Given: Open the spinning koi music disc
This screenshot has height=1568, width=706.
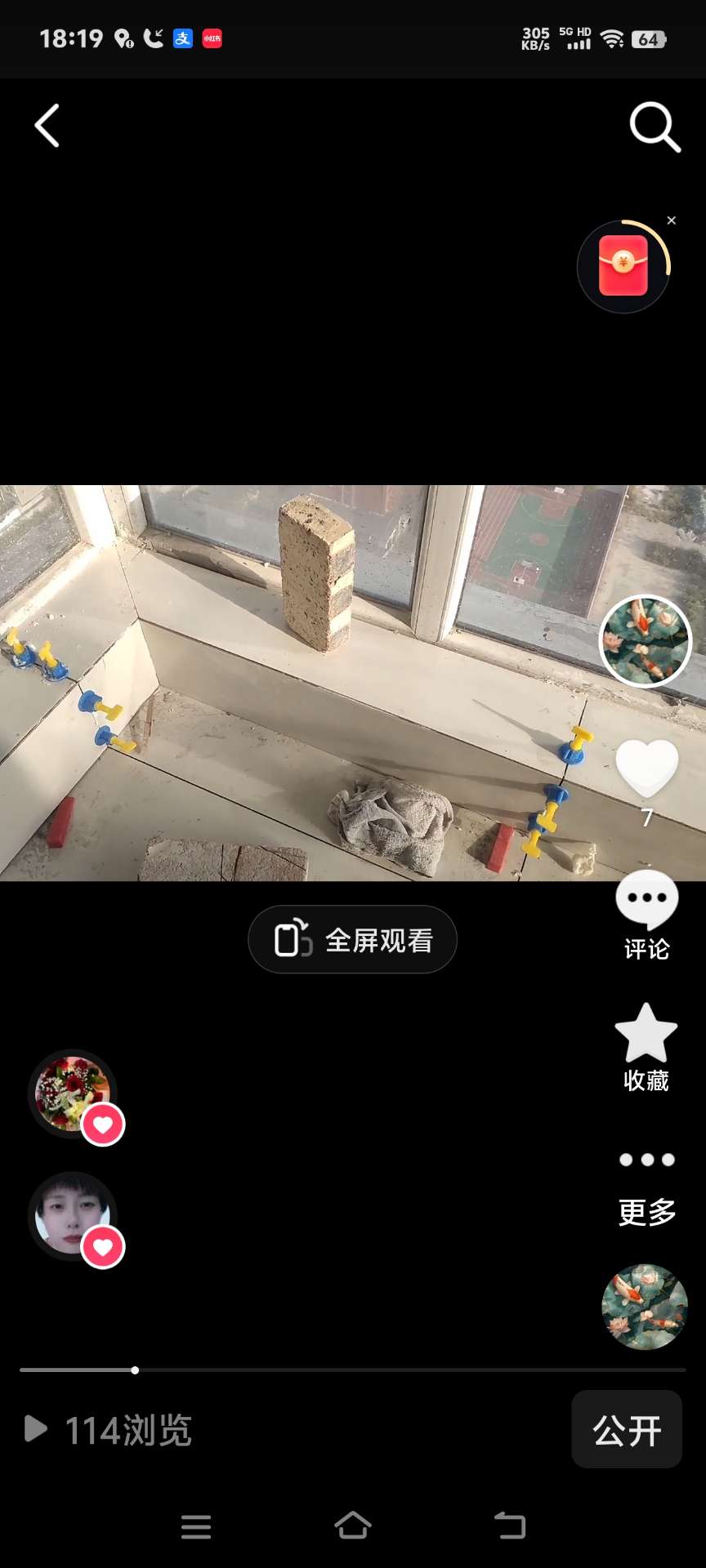Looking at the screenshot, I should pos(645,1307).
